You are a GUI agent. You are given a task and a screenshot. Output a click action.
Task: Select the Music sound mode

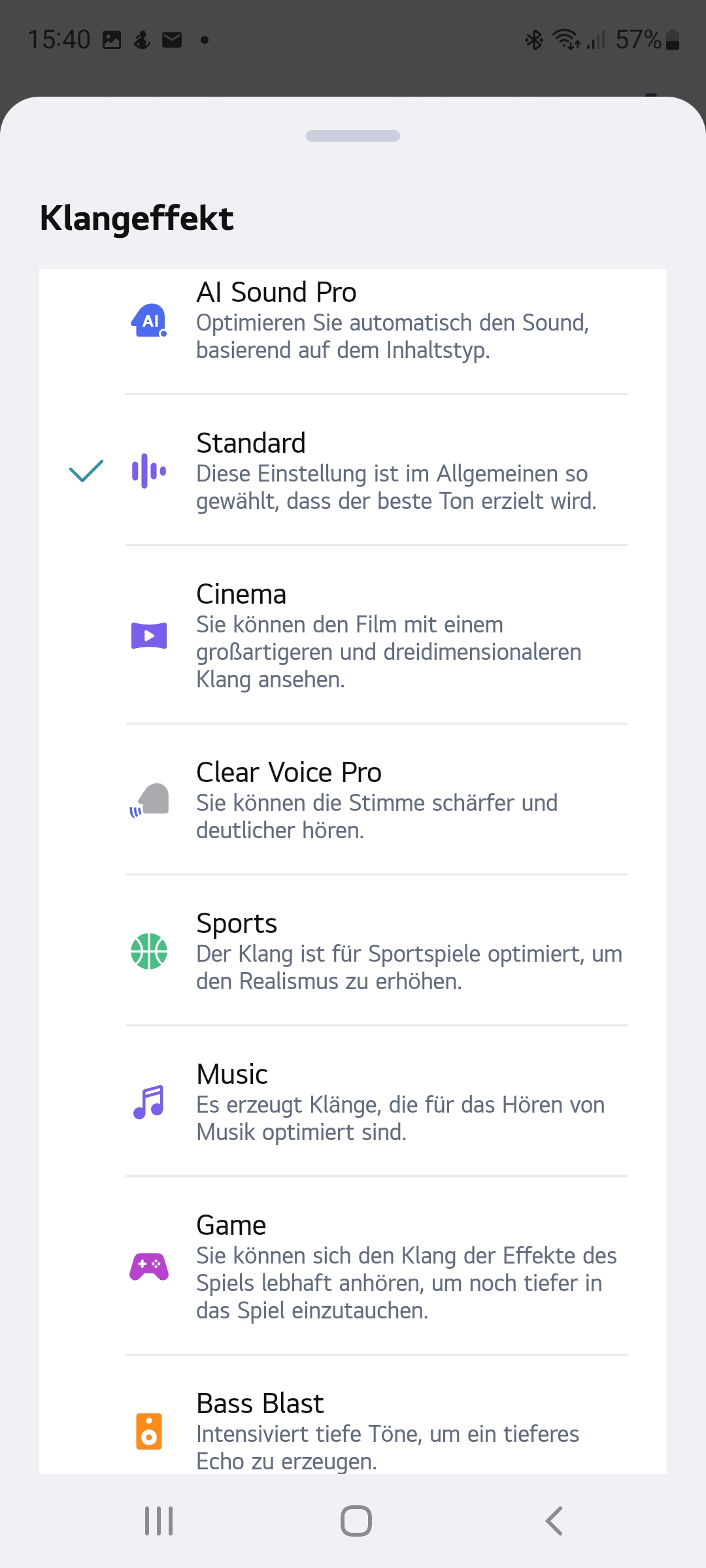[x=353, y=1102]
